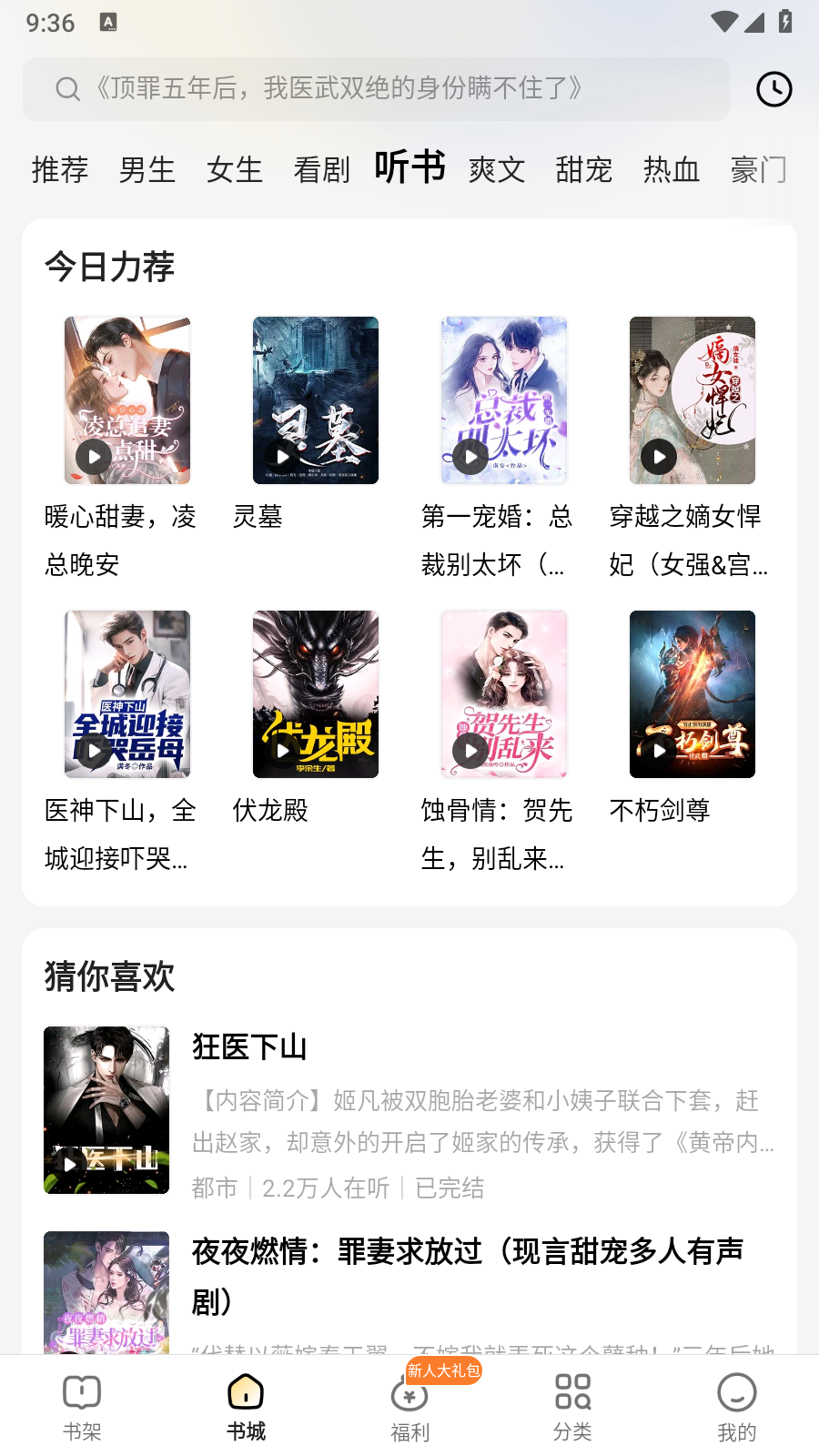This screenshot has width=819, height=1456.
Task: Play the 伏龙殿 audiobook
Action: 282,752
